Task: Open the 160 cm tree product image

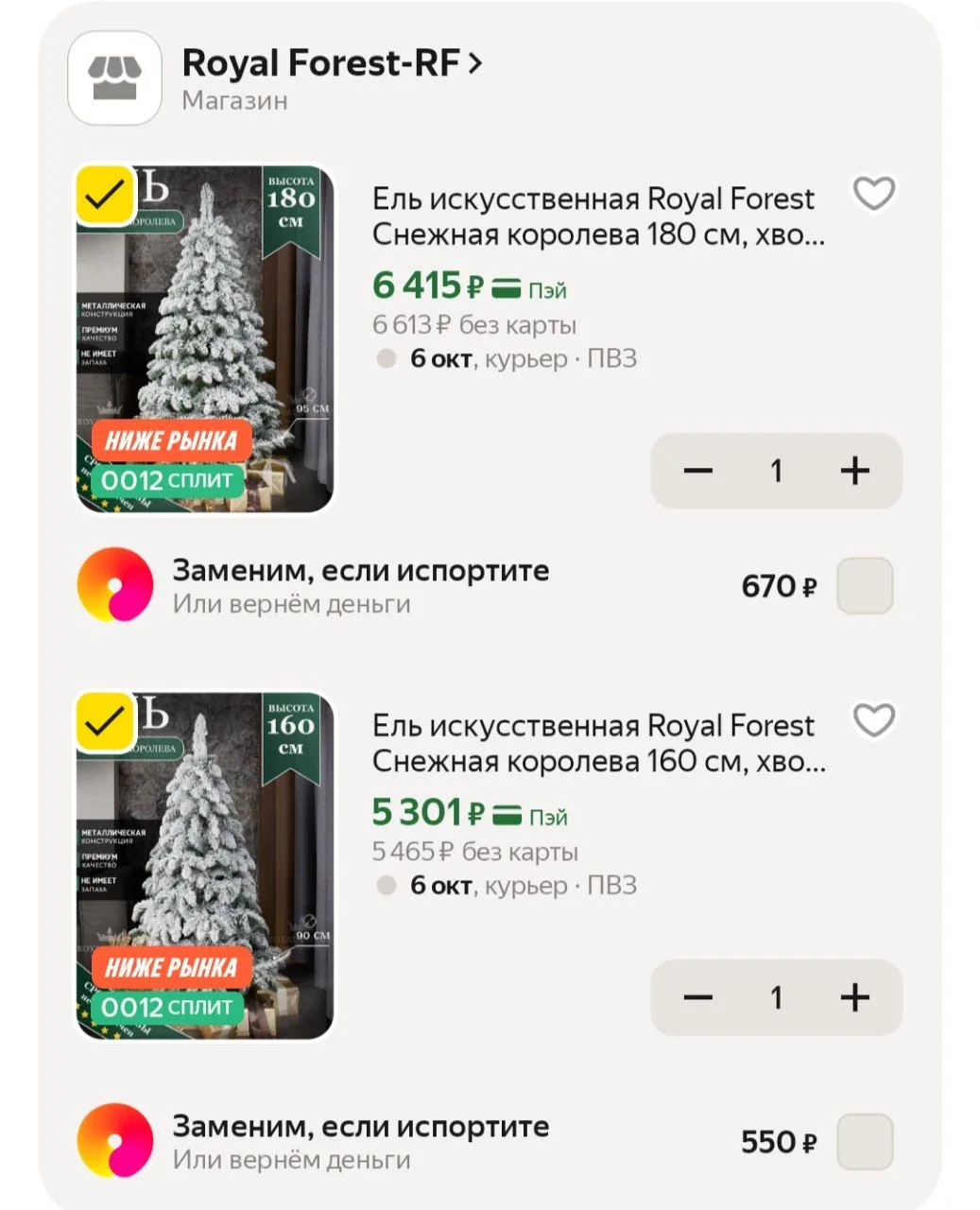Action: click(205, 866)
